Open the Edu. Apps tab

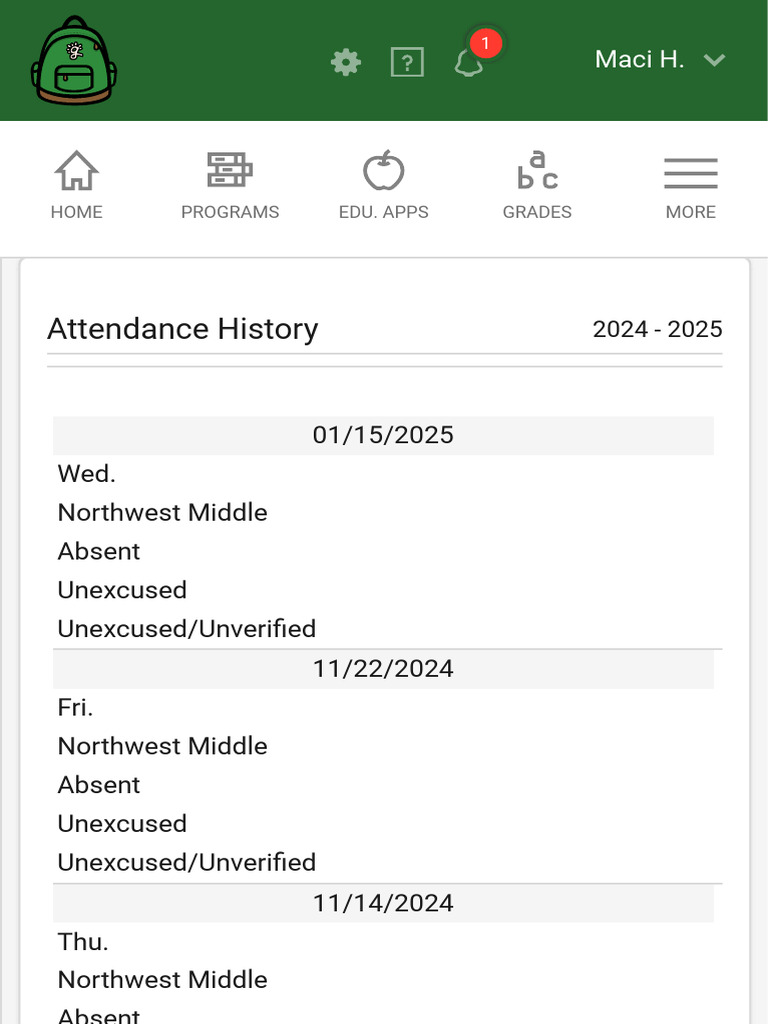coord(383,185)
